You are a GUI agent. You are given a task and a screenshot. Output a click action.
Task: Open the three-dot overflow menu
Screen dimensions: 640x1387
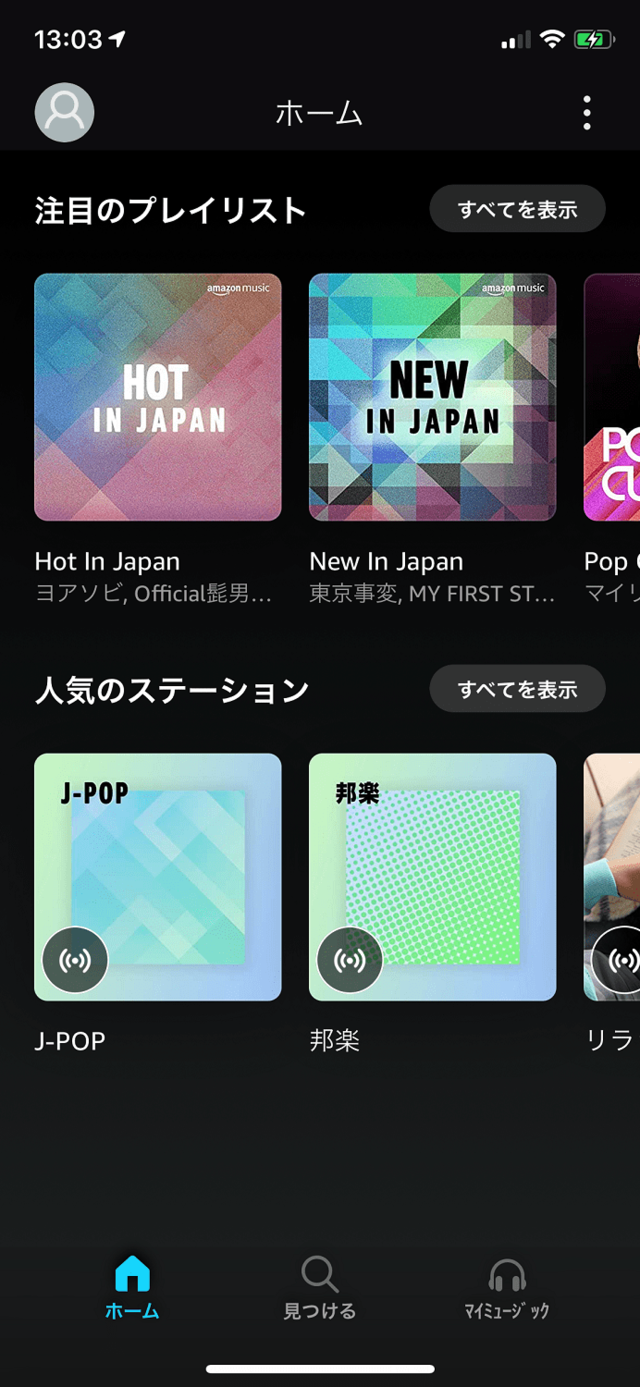[587, 113]
